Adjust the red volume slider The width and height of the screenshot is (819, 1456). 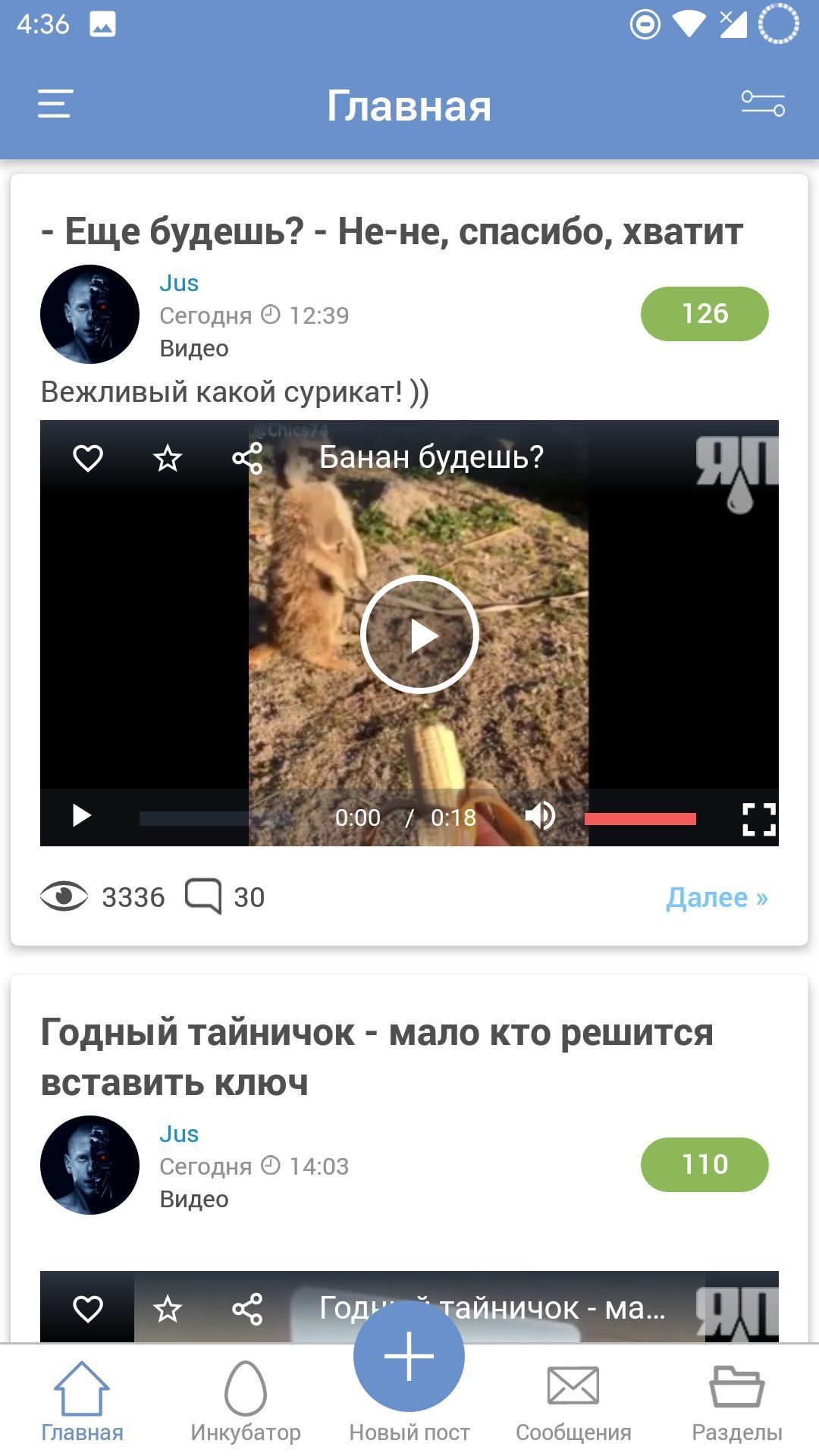point(640,819)
